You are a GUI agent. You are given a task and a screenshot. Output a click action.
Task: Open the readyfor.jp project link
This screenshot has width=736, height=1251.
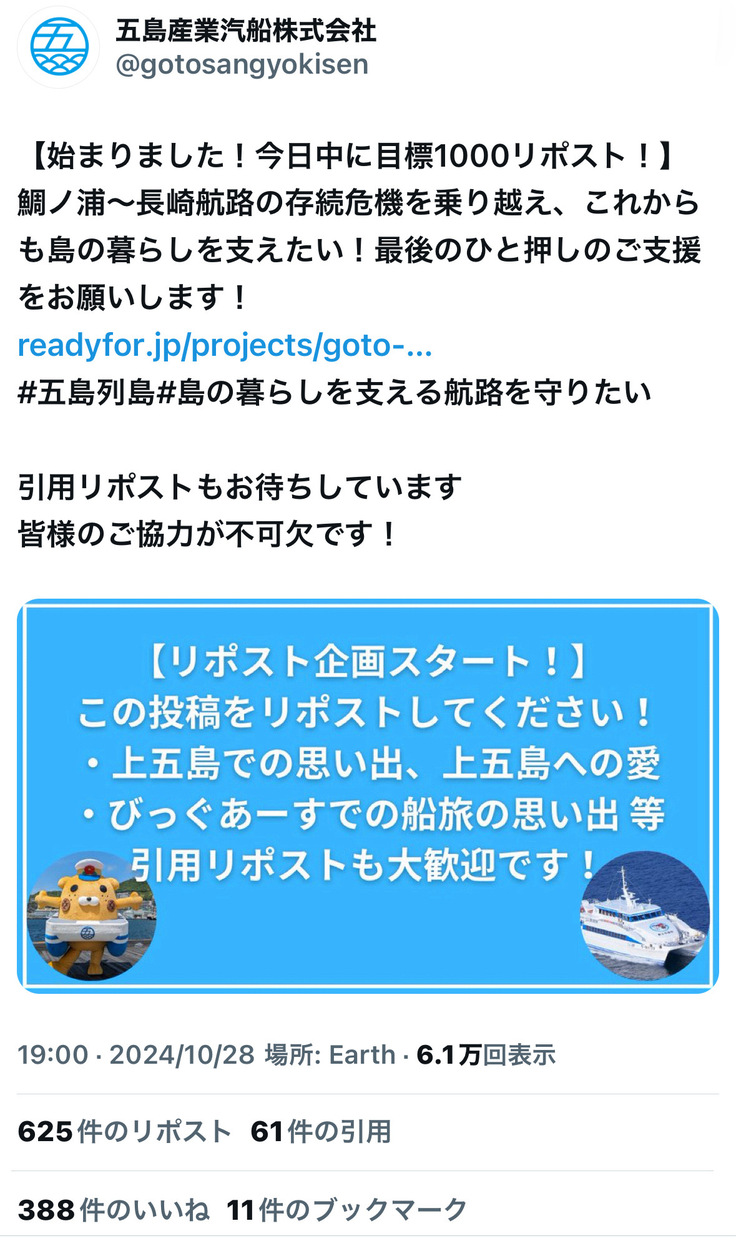coord(225,345)
